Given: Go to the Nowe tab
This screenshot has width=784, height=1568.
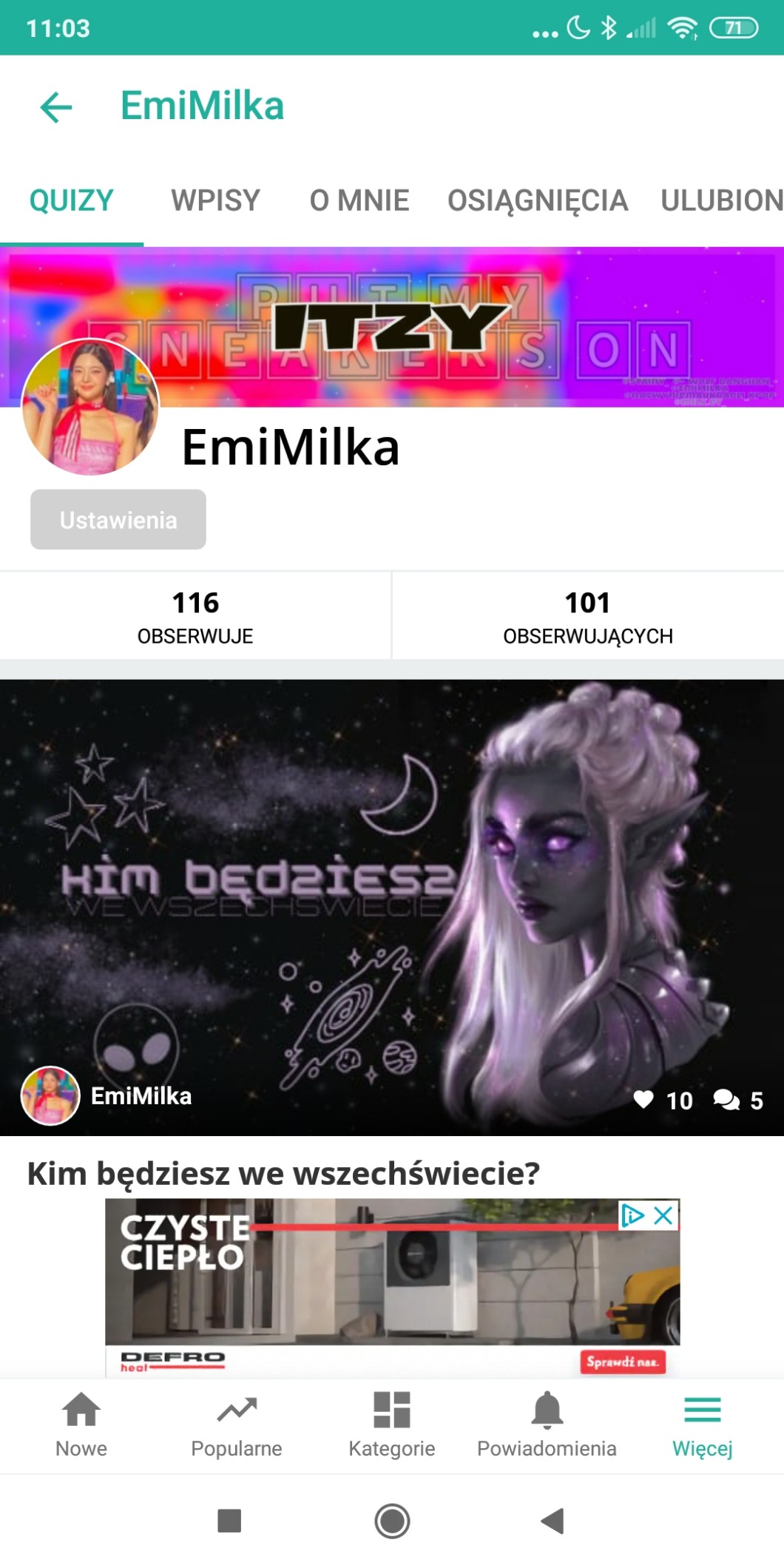Looking at the screenshot, I should (x=81, y=1425).
